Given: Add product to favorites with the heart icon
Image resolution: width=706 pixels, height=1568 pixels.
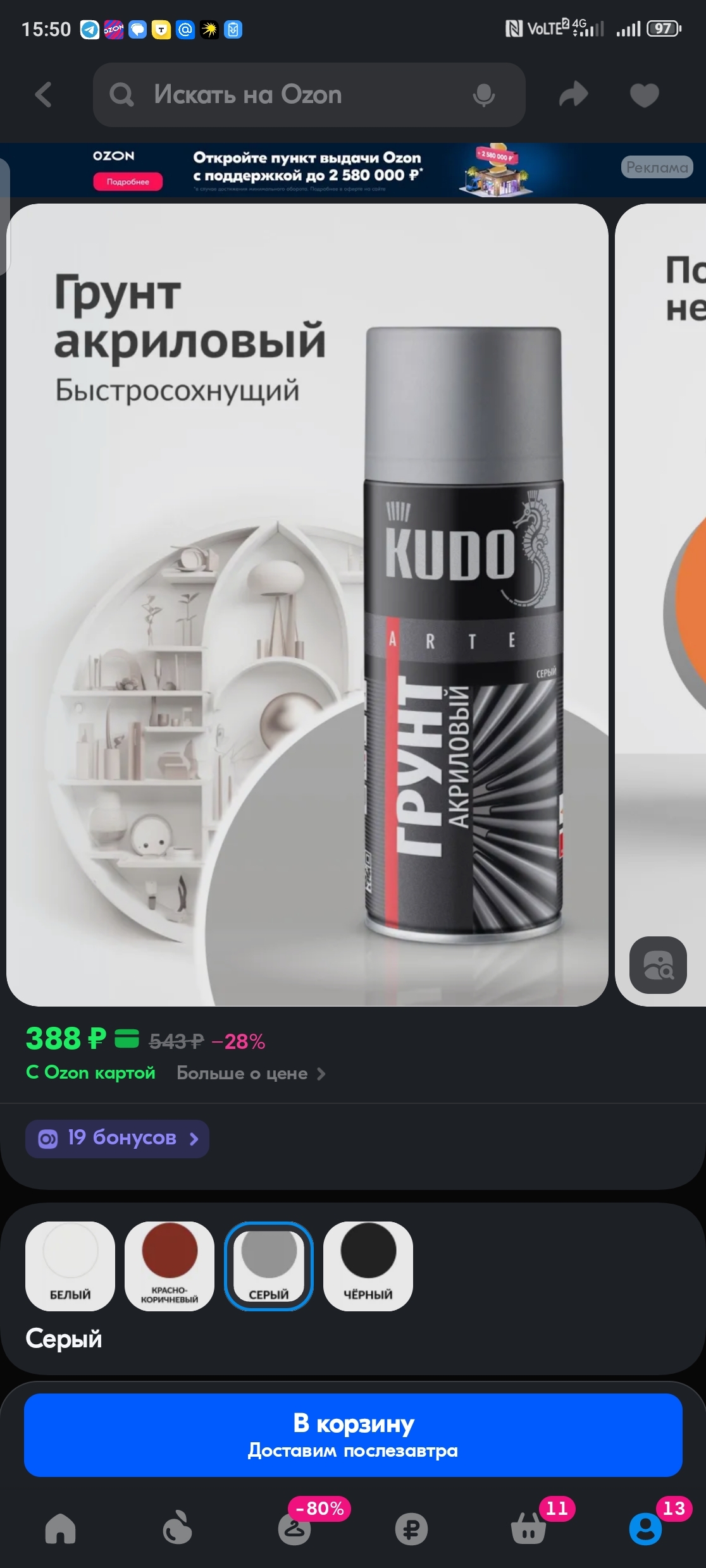Looking at the screenshot, I should [644, 95].
